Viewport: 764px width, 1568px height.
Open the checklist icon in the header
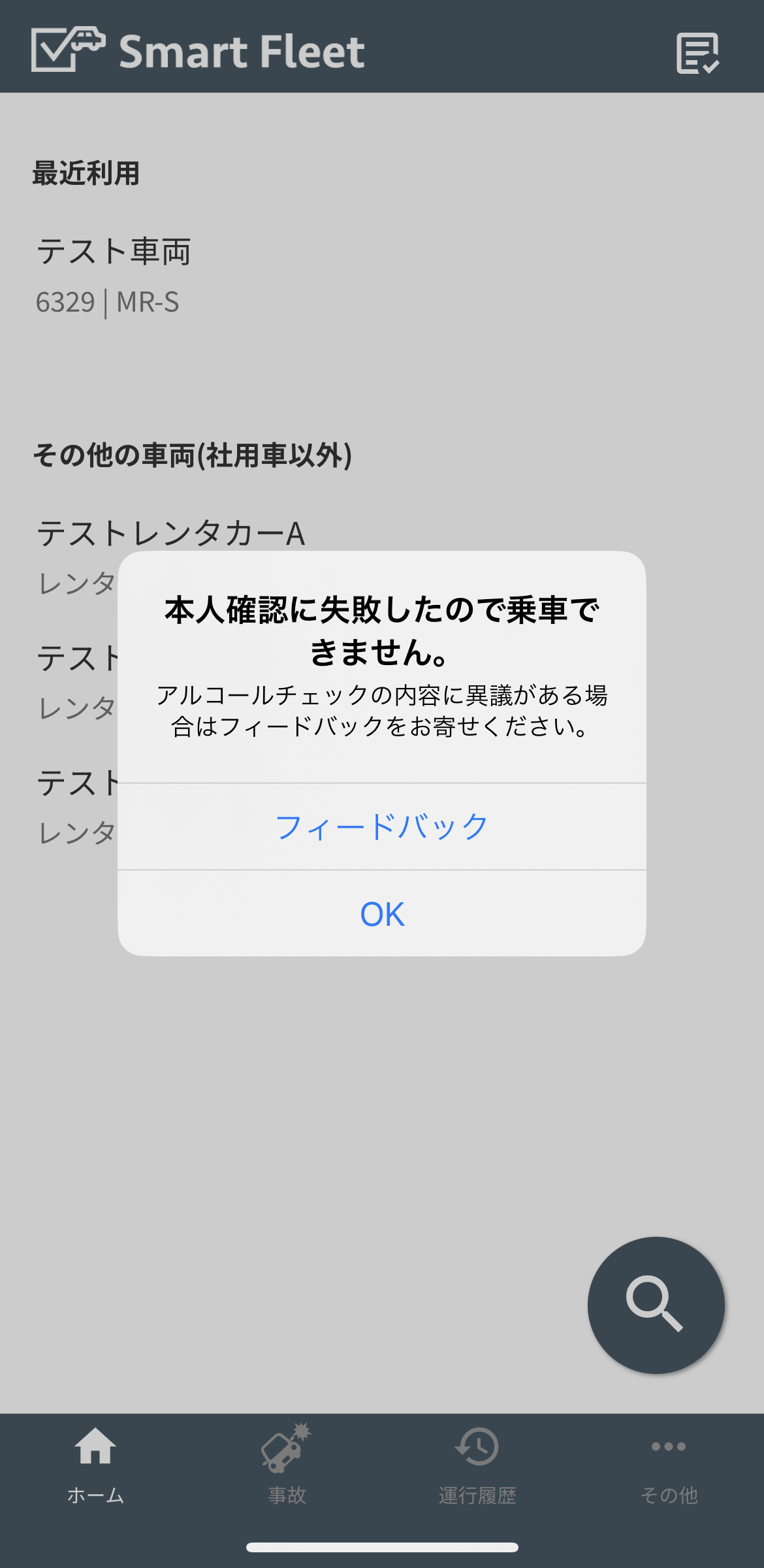click(x=698, y=52)
